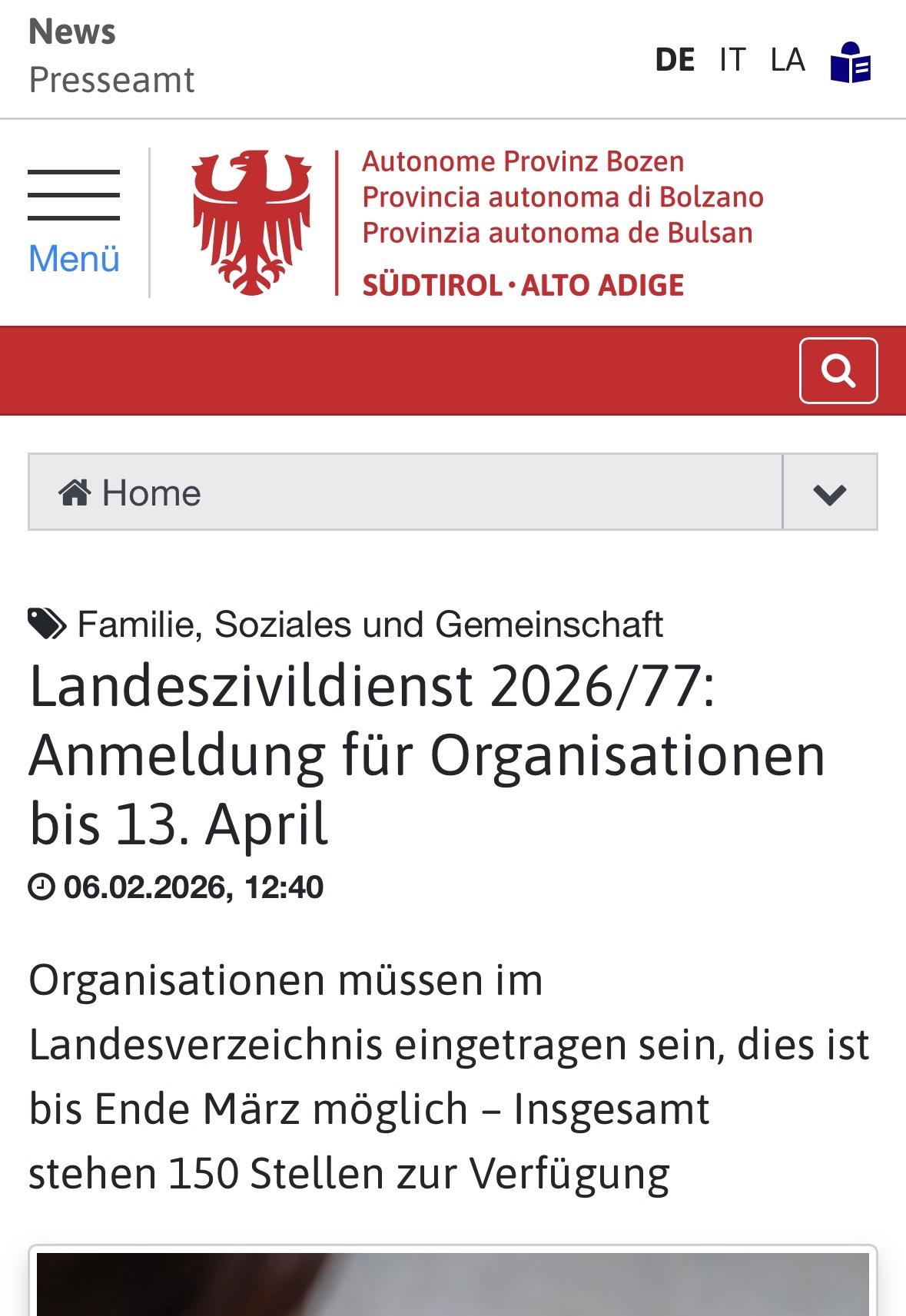Viewport: 906px width, 1316px height.
Task: Go to the Home breadcrumb
Action: (131, 492)
